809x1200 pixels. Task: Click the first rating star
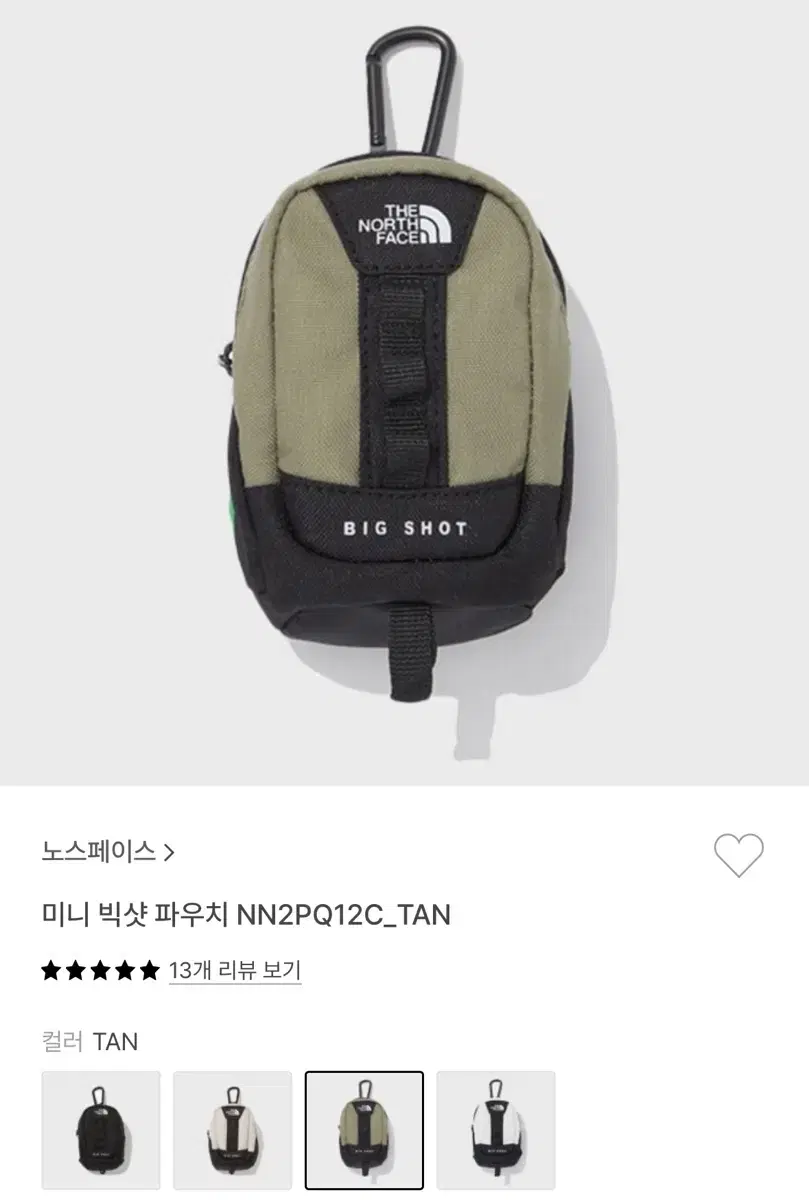[x=48, y=969]
